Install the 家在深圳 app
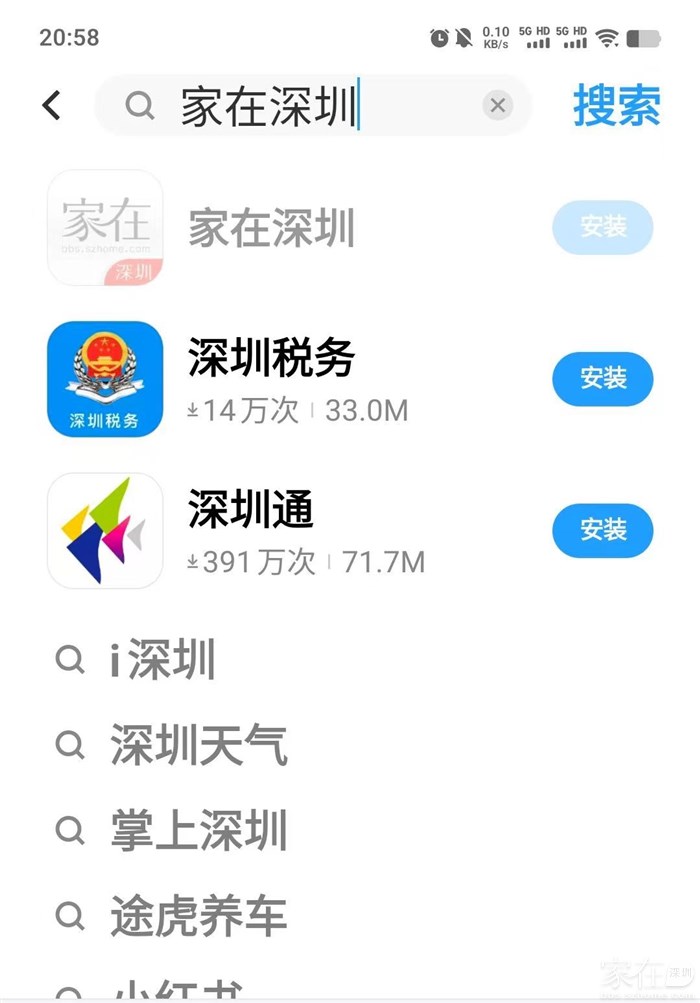700x1003 pixels. point(602,227)
